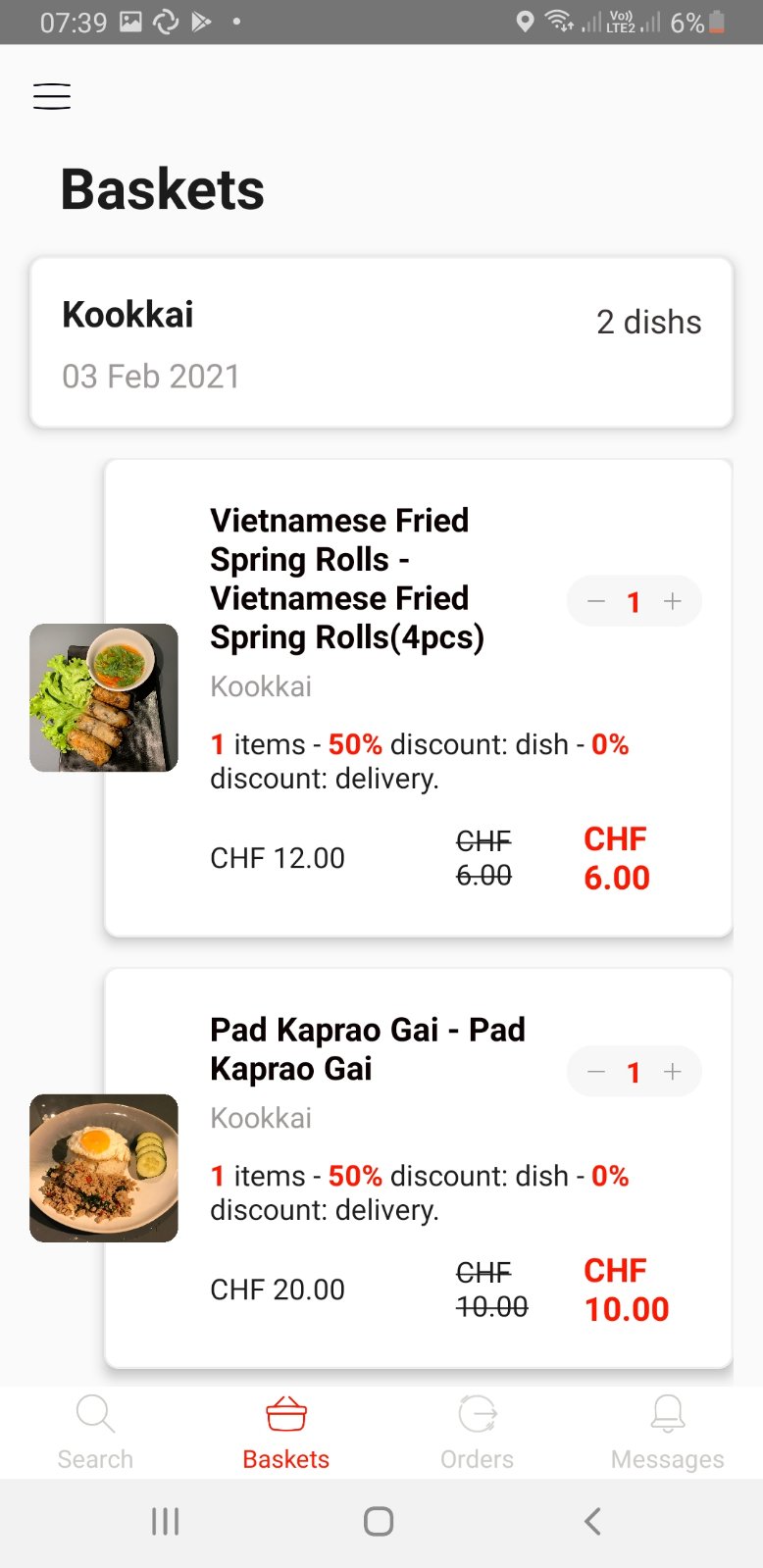Increase quantity of Vietnamese Fried Spring Rolls
Viewport: 763px width, 1568px height.
673,601
